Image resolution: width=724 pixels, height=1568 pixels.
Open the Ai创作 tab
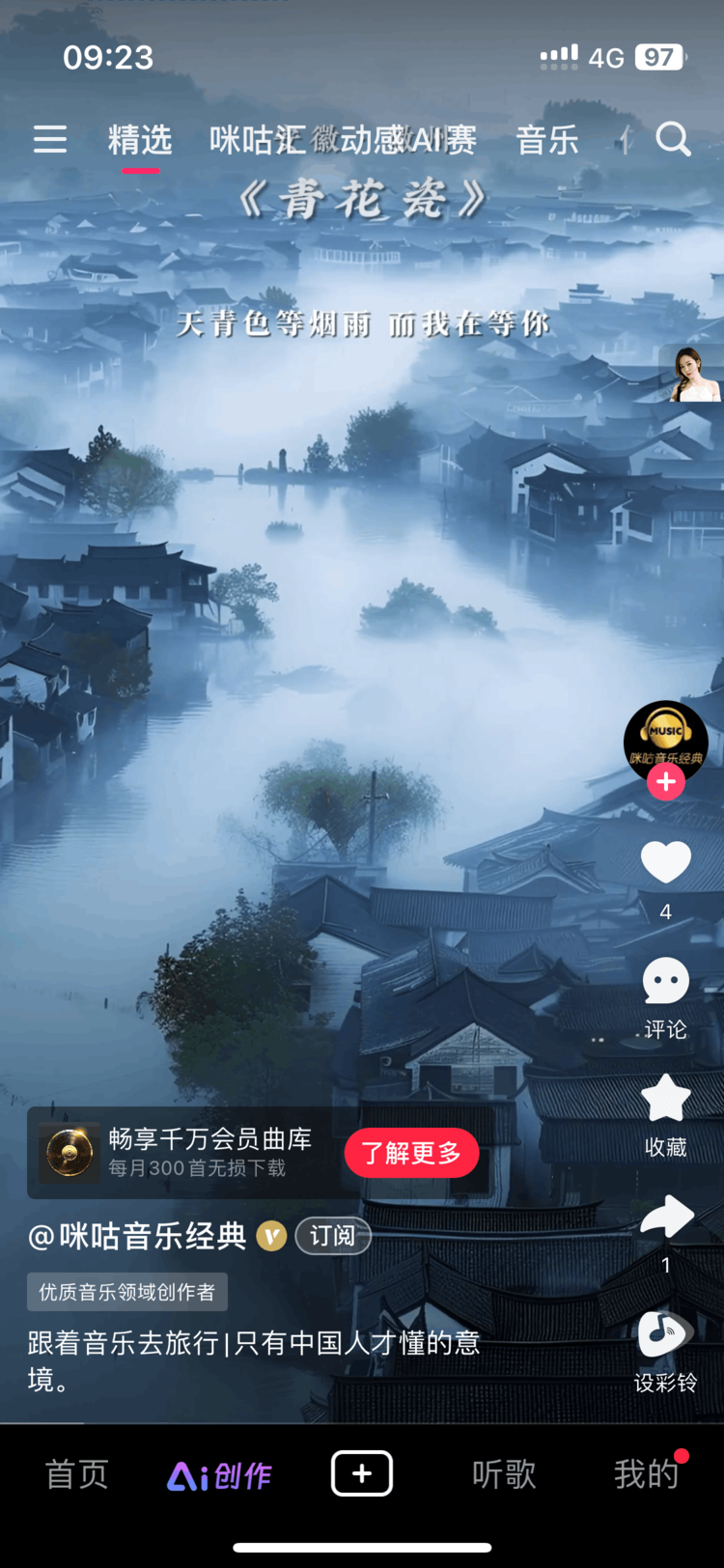[220, 1474]
